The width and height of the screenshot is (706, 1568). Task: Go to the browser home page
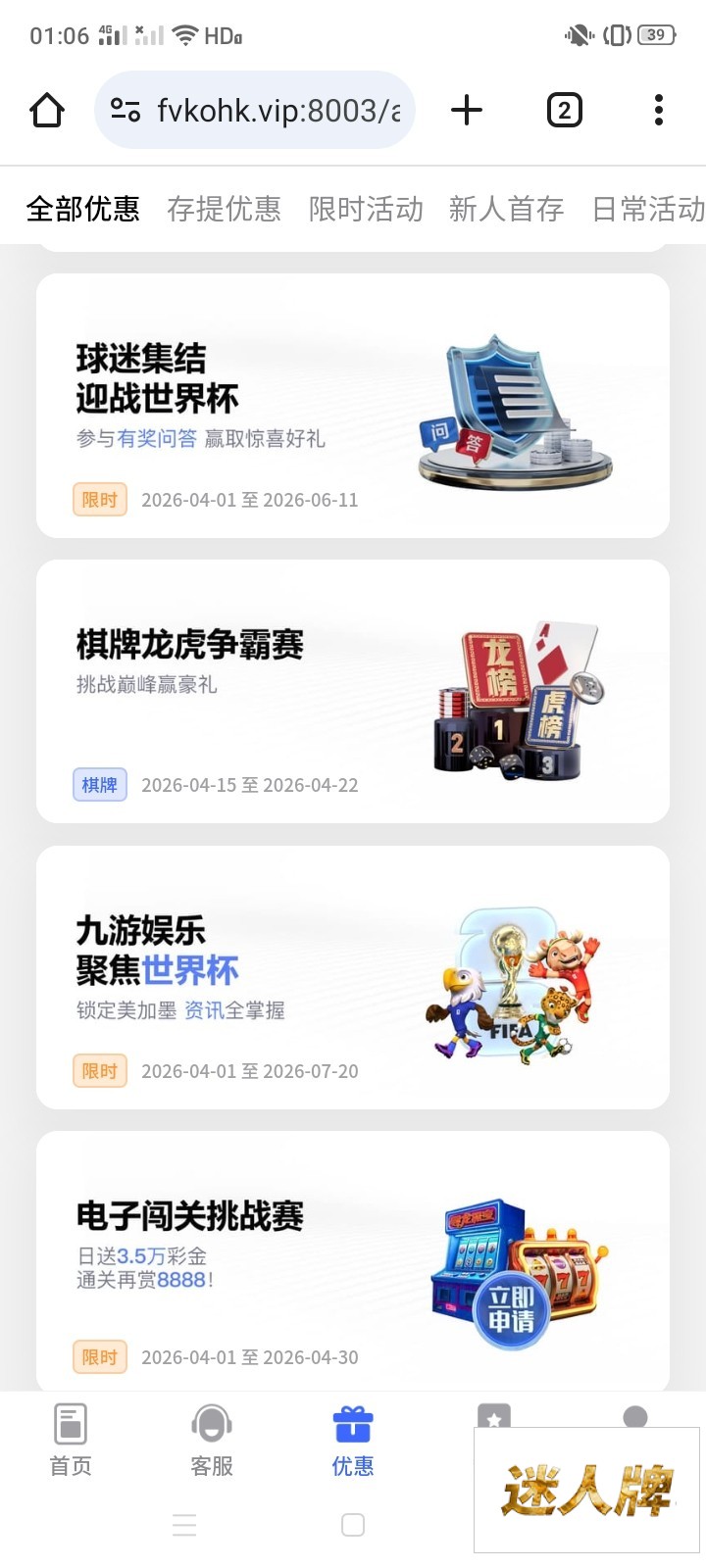click(47, 110)
